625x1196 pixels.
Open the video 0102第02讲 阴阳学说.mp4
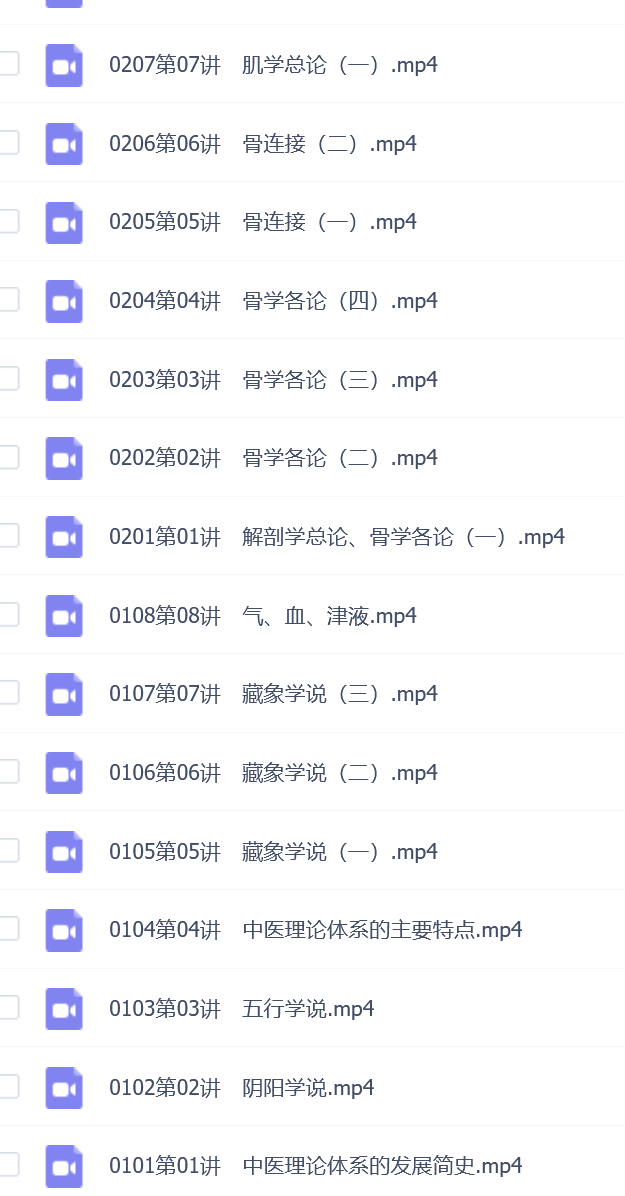pyautogui.click(x=241, y=1087)
